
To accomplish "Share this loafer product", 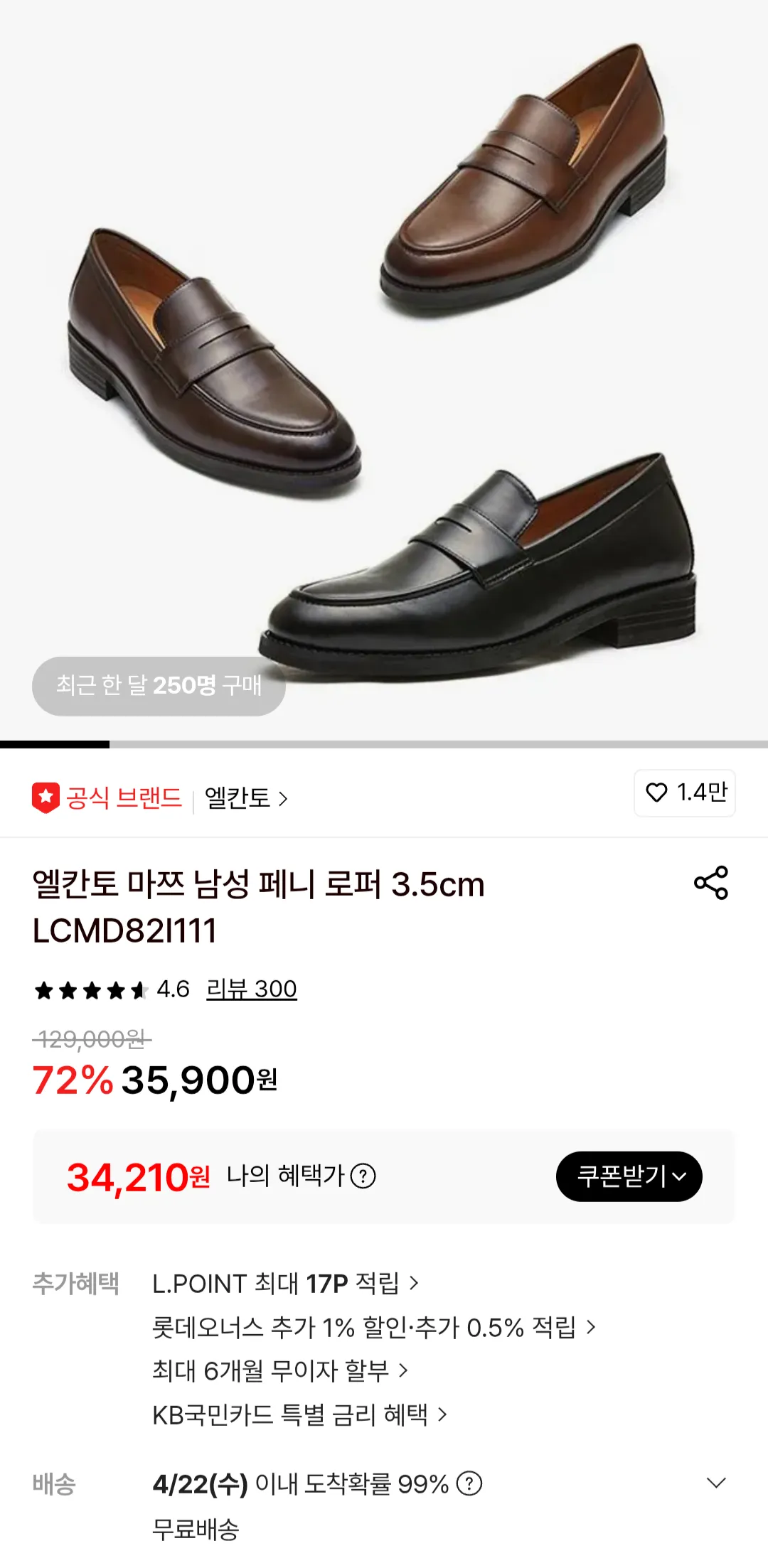I will click(711, 883).
